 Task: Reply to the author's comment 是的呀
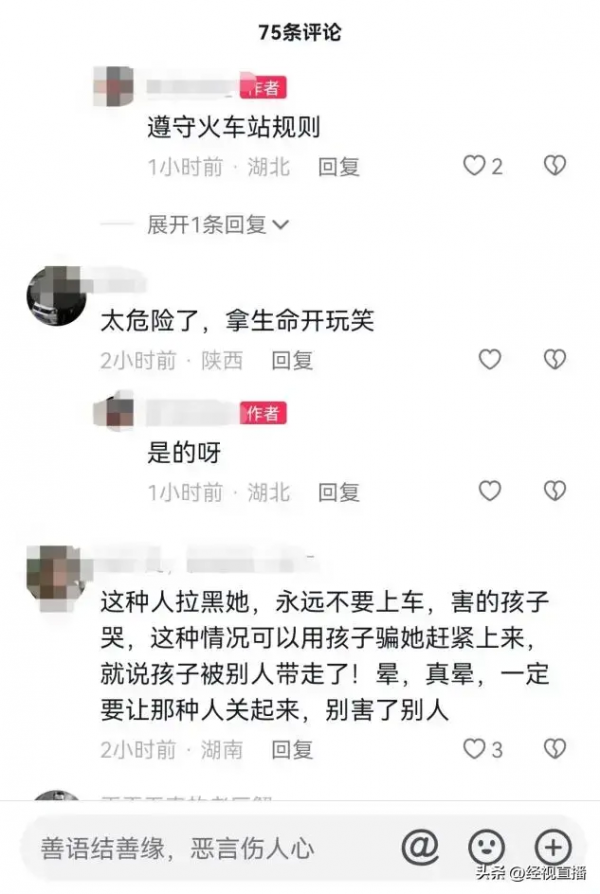coord(339,492)
